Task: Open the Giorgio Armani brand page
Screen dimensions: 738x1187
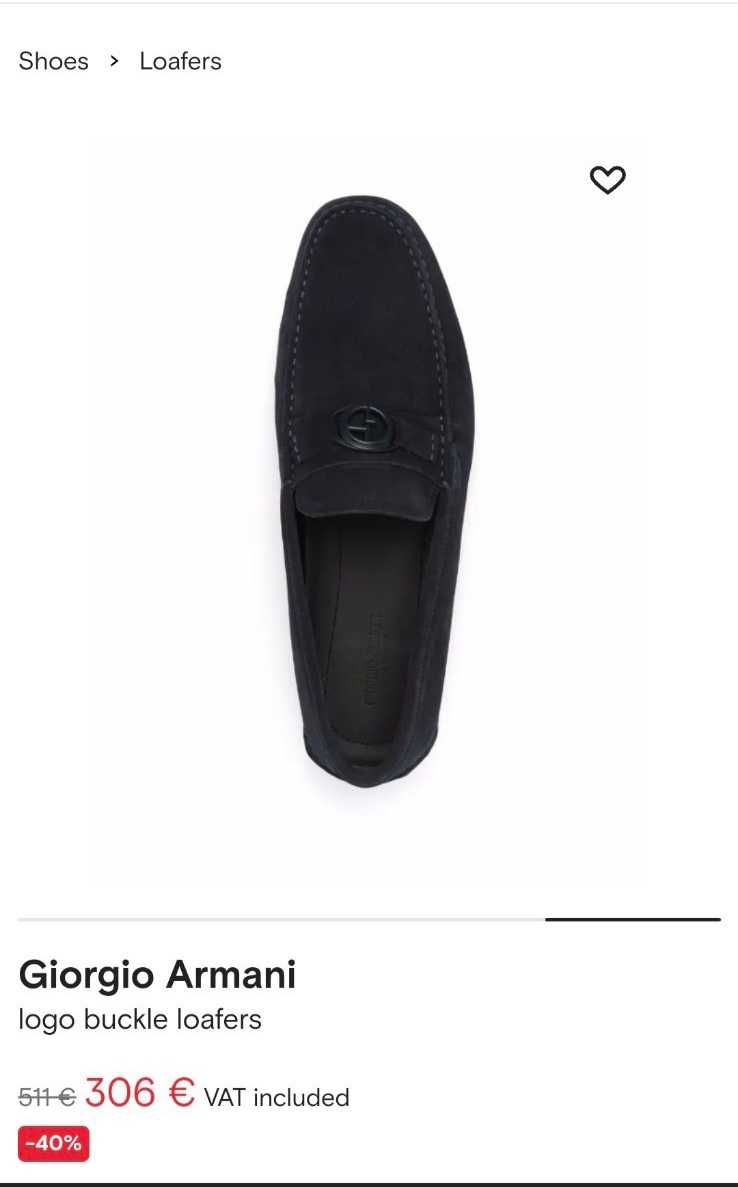Action: click(157, 974)
